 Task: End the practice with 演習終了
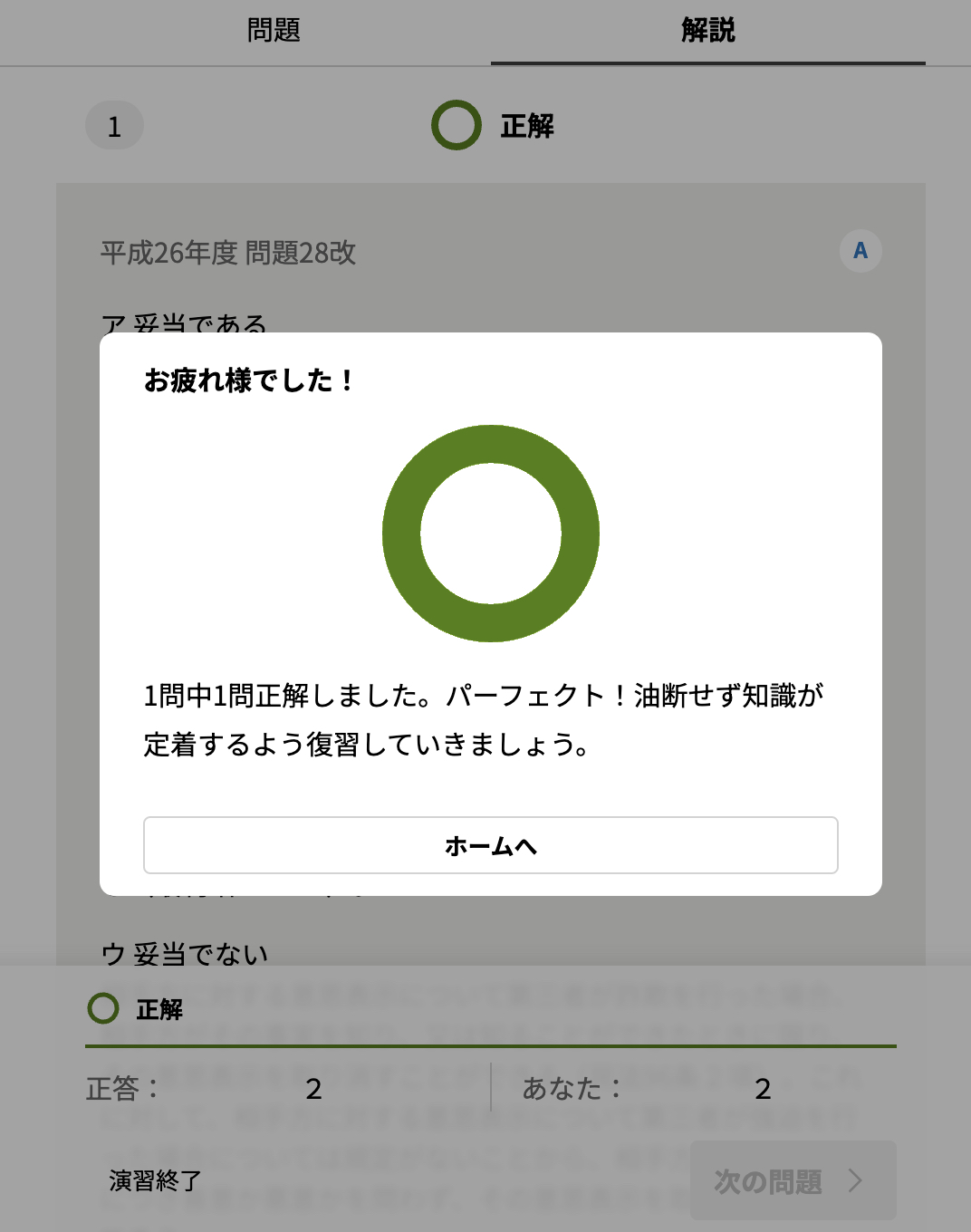[x=155, y=1180]
